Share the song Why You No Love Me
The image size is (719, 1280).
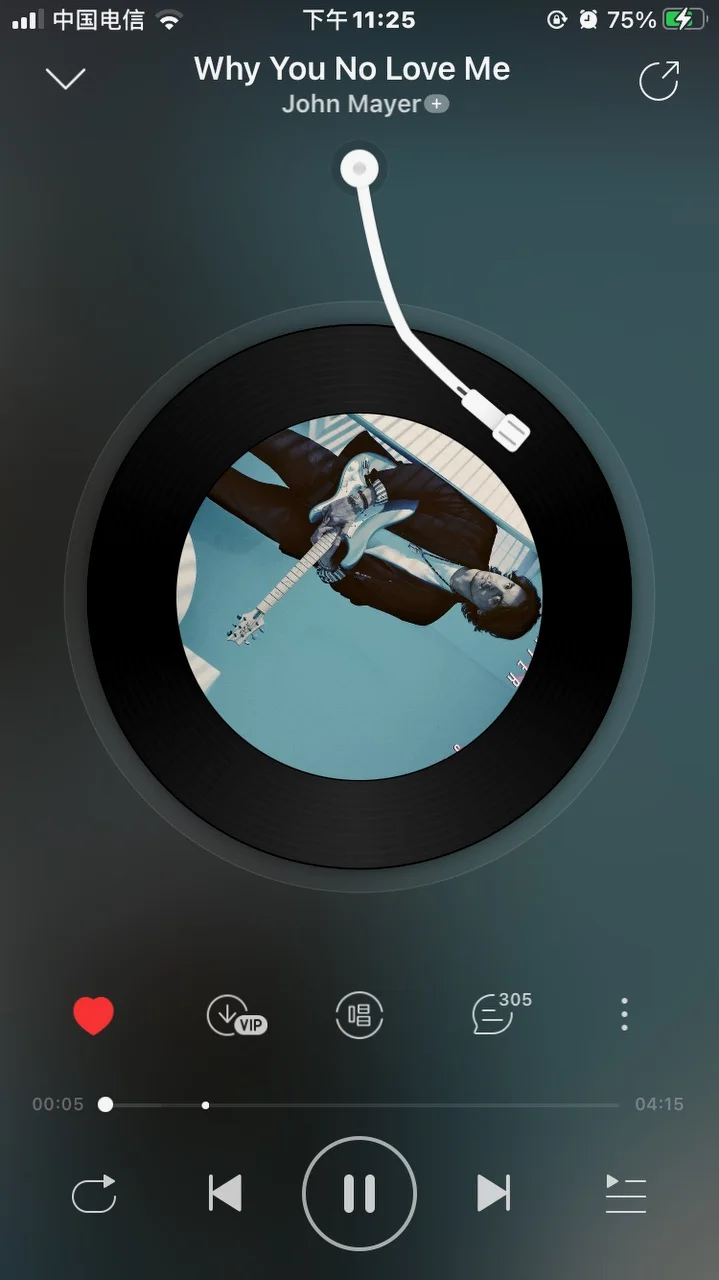point(659,81)
